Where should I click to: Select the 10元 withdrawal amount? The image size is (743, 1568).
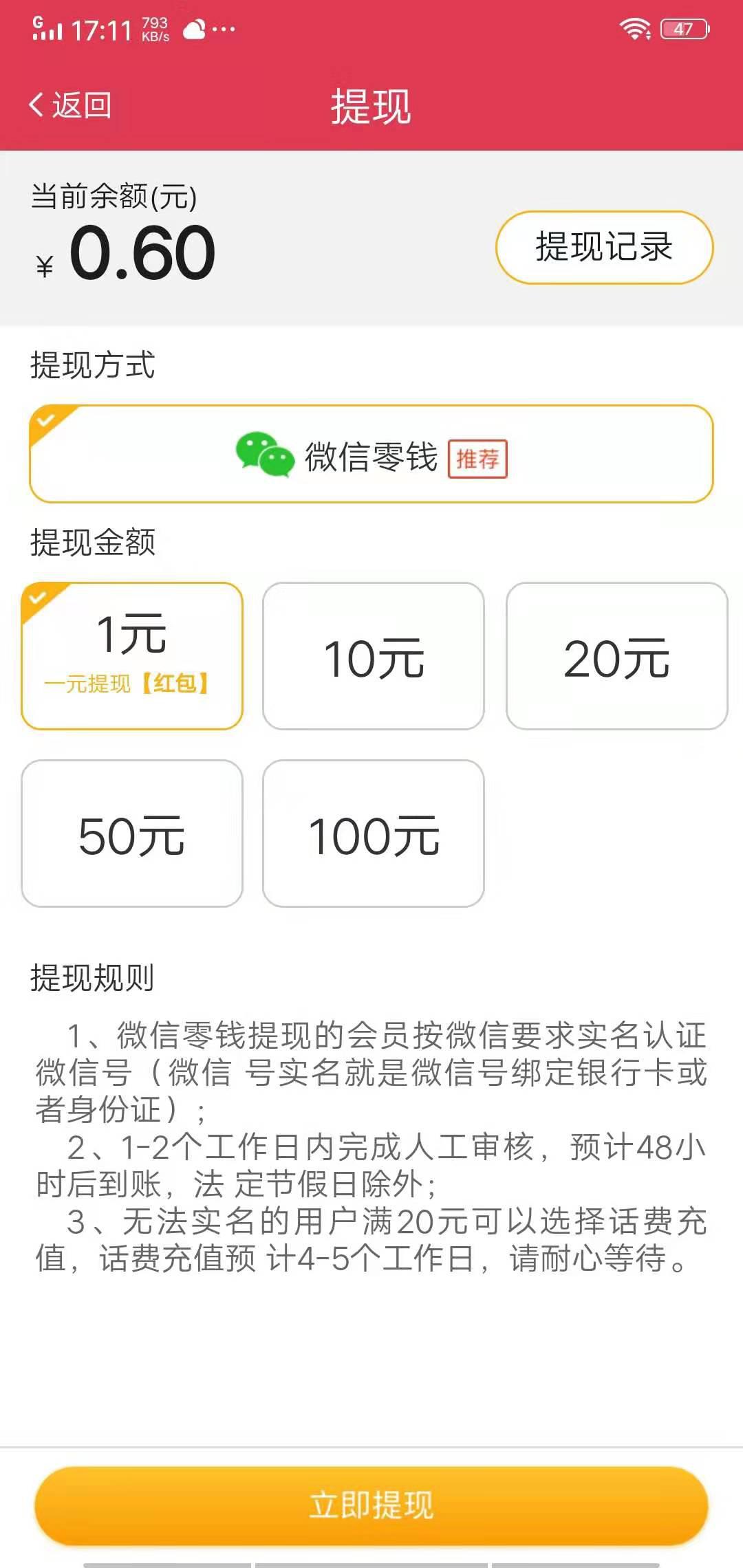tap(375, 657)
